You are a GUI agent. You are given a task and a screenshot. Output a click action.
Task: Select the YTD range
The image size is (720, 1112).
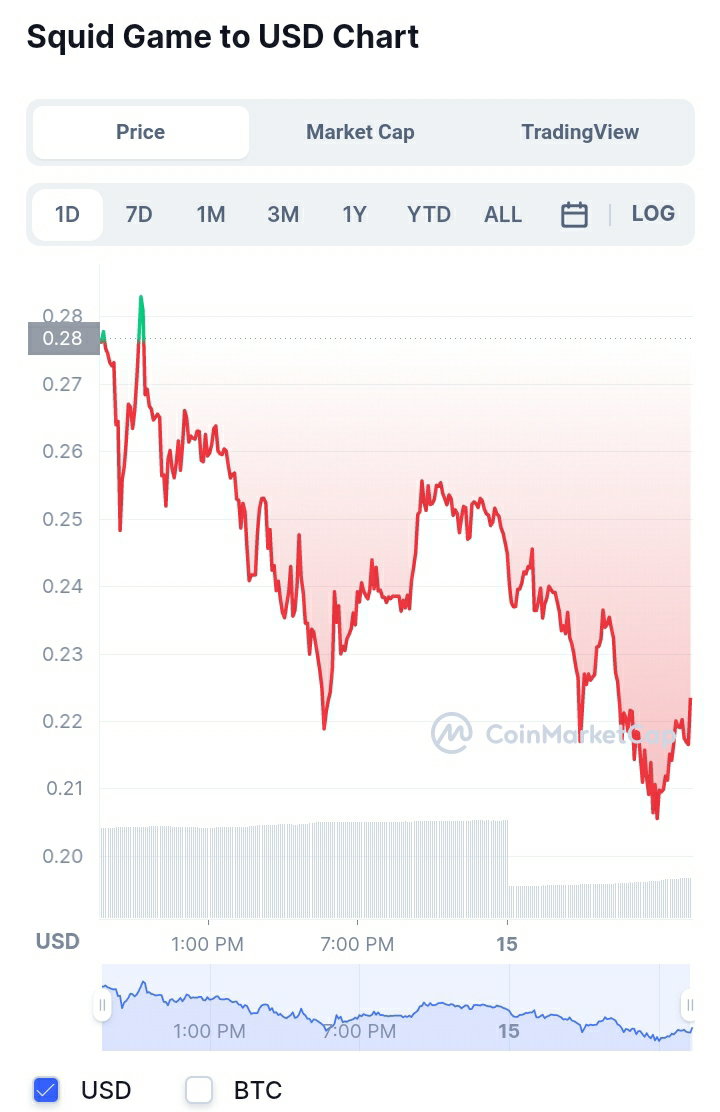click(x=428, y=214)
